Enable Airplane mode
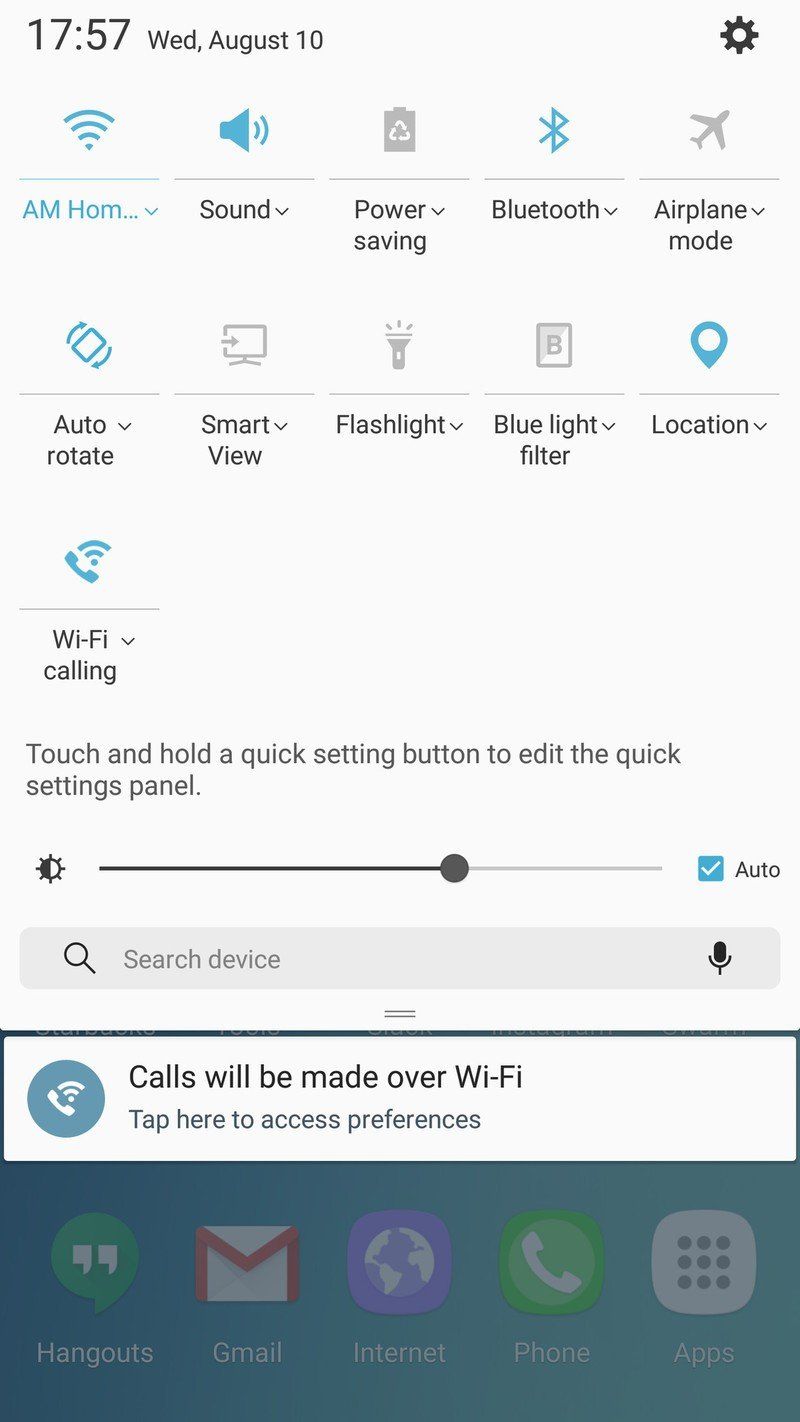The image size is (800, 1422). (709, 130)
